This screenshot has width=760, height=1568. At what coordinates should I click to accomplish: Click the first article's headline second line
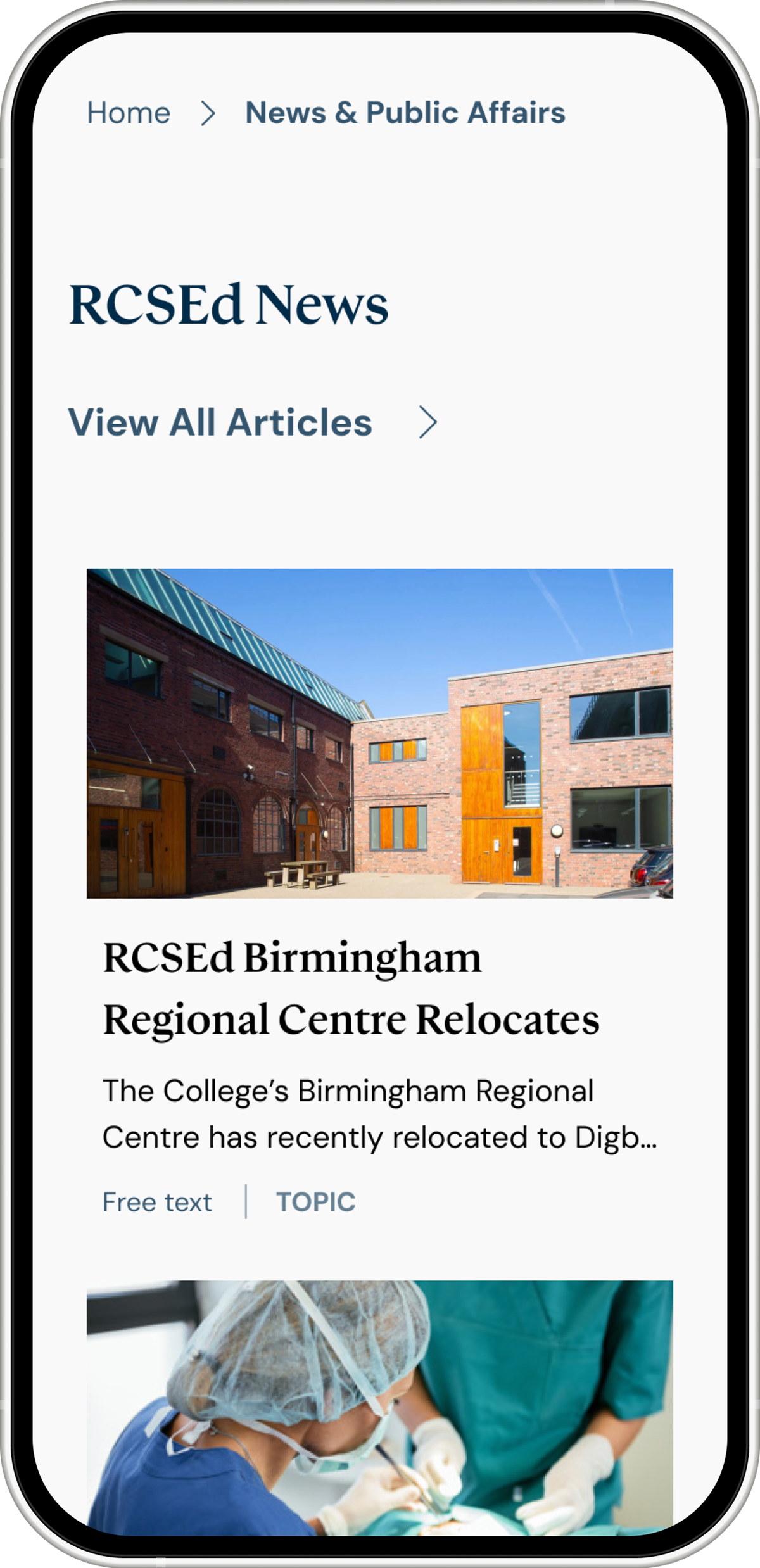tap(352, 1021)
